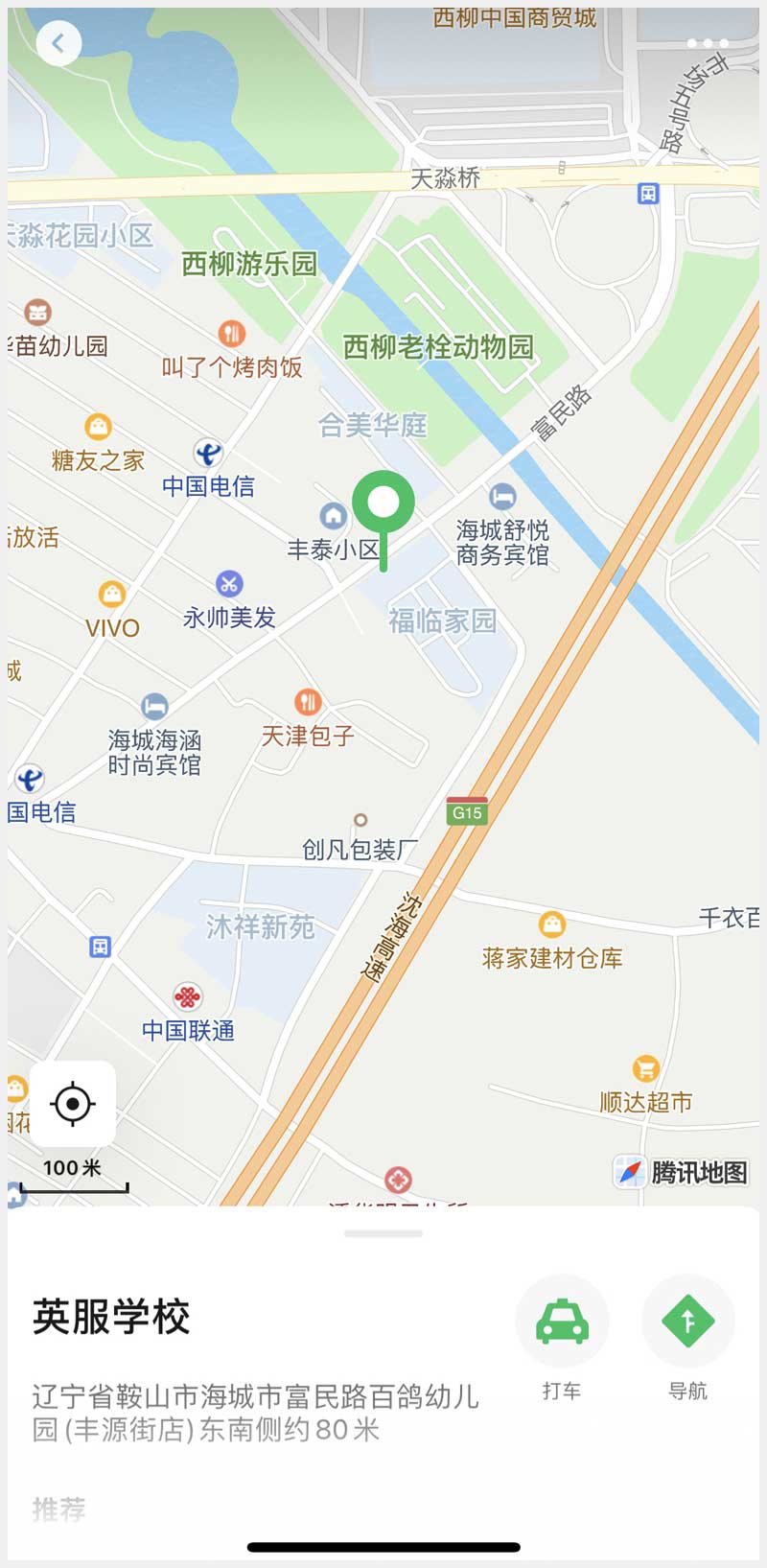Select the 中国联通 store marker
This screenshot has height=1568, width=767.
click(x=188, y=997)
